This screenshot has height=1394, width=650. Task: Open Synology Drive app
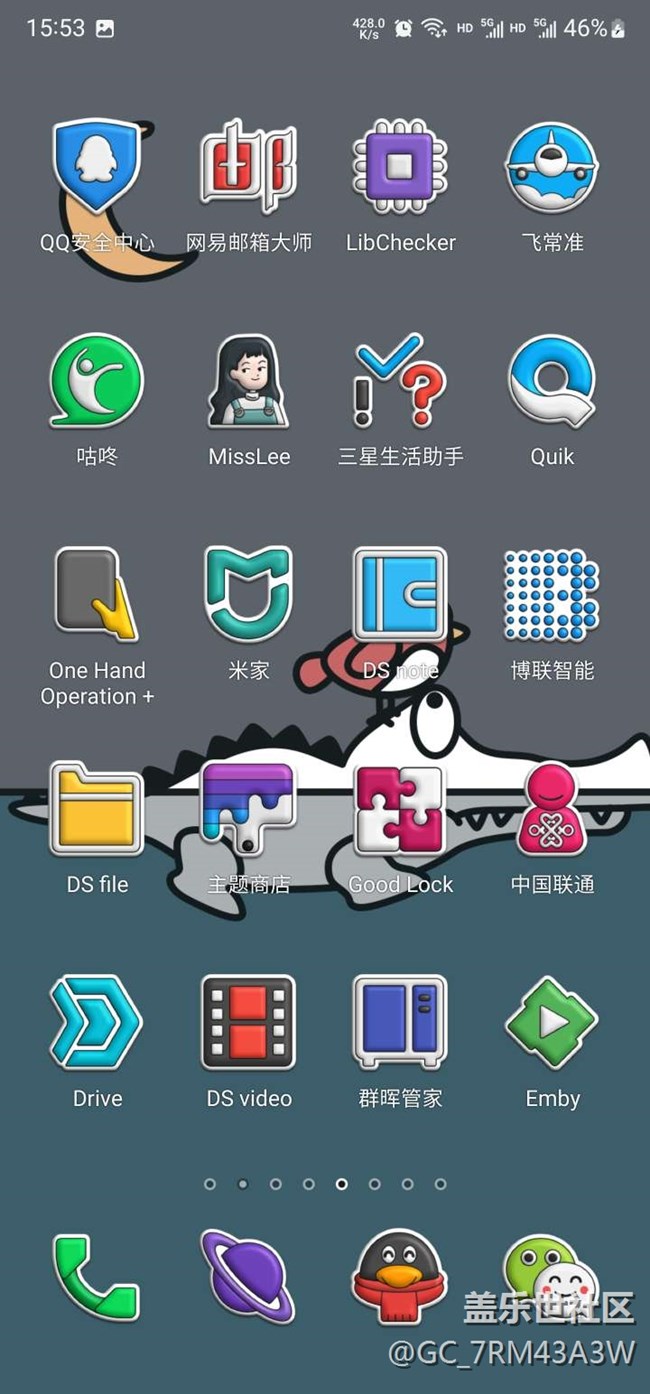coord(97,1024)
